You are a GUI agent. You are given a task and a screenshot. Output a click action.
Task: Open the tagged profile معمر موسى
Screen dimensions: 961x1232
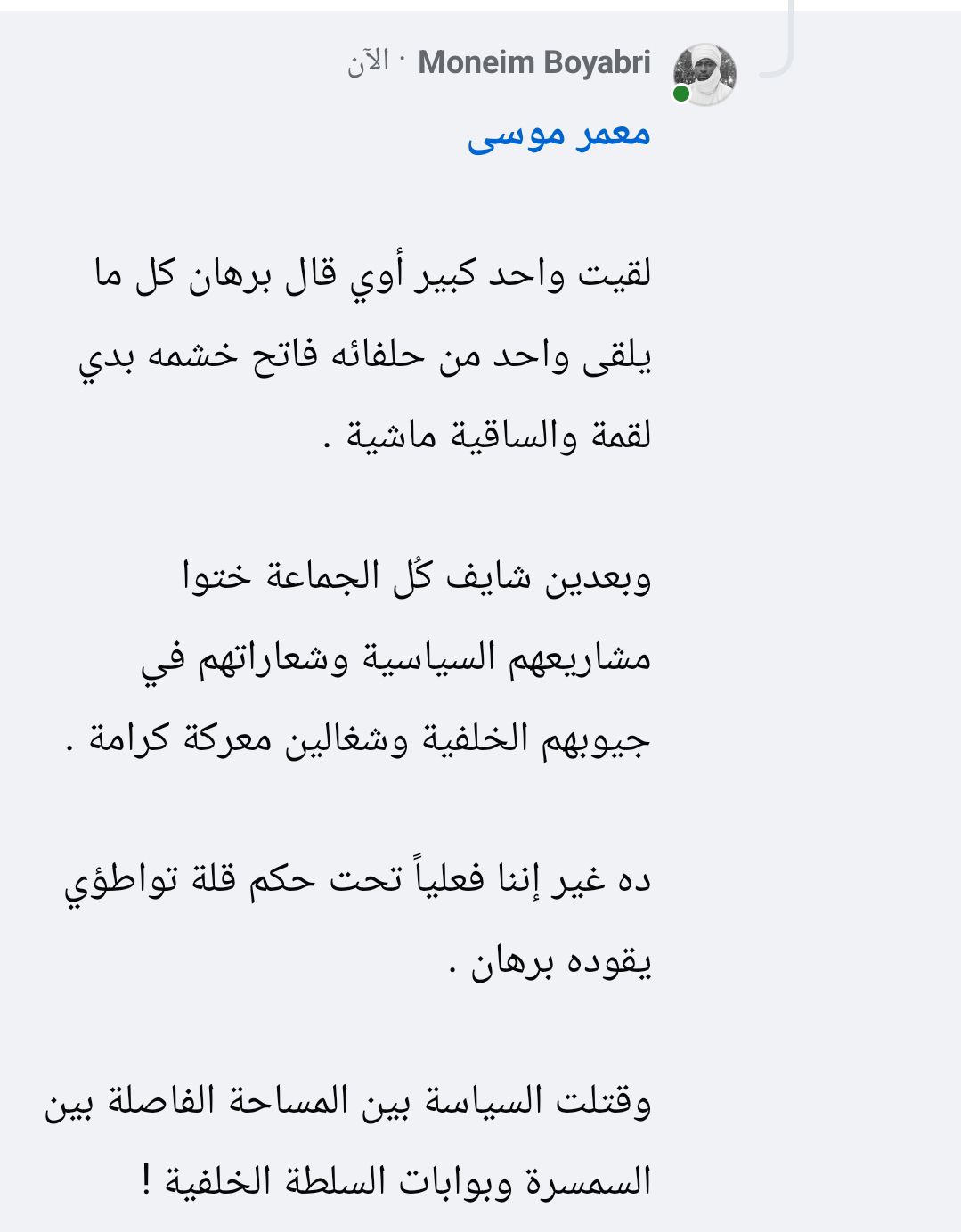pos(559,135)
